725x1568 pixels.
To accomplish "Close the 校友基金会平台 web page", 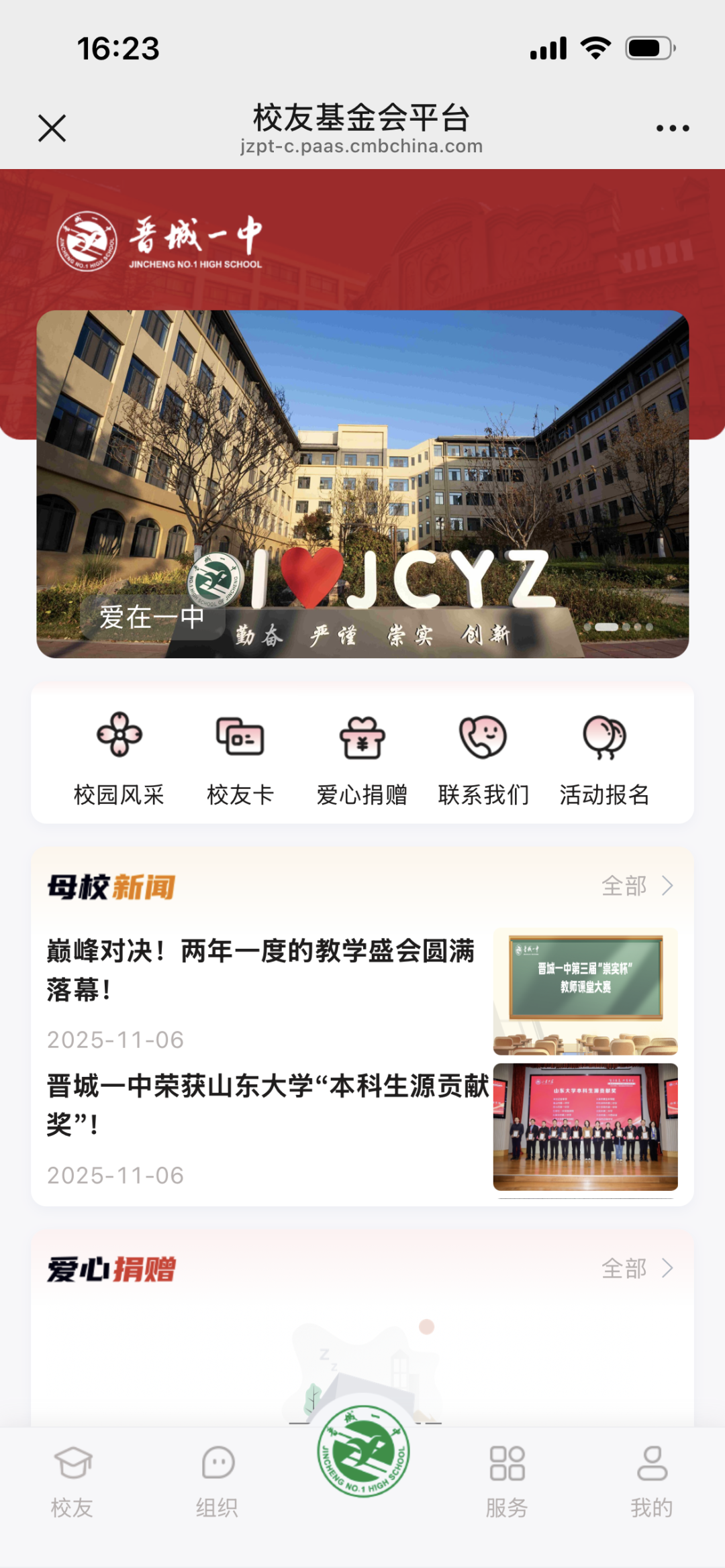I will point(52,128).
